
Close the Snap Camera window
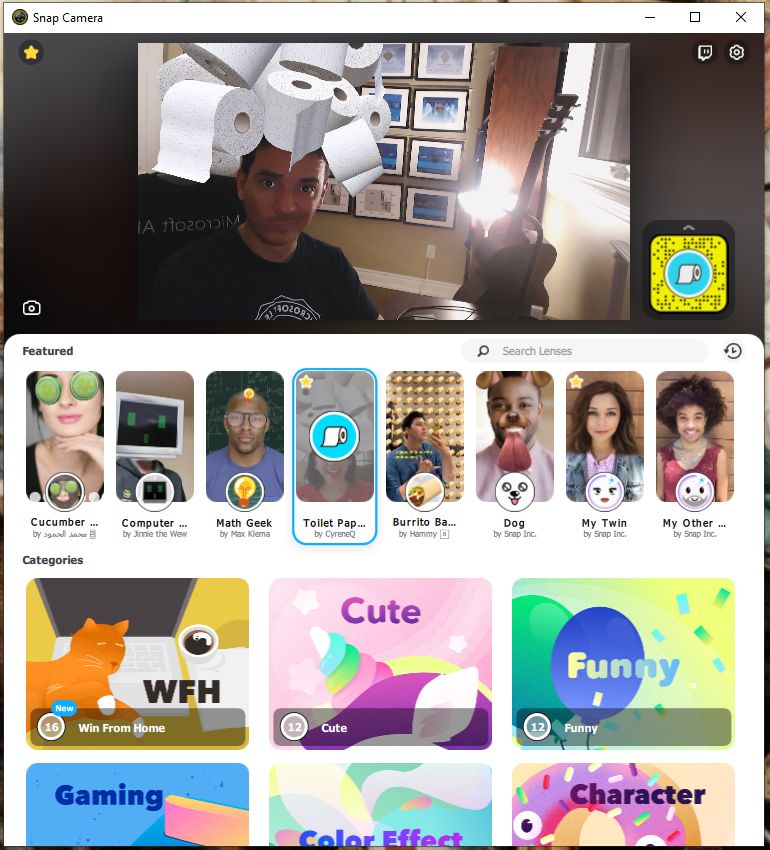point(741,17)
